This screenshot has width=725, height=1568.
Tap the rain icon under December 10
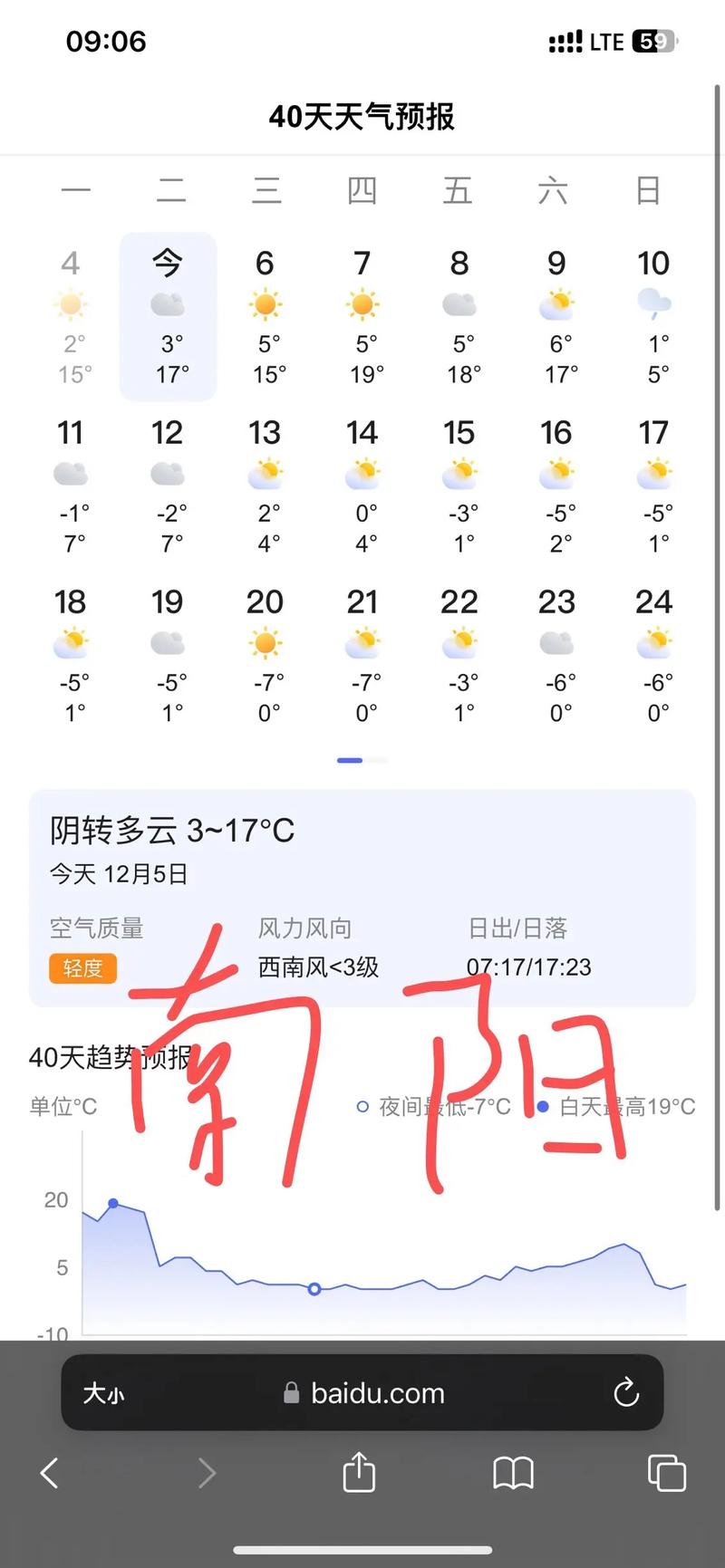point(652,303)
